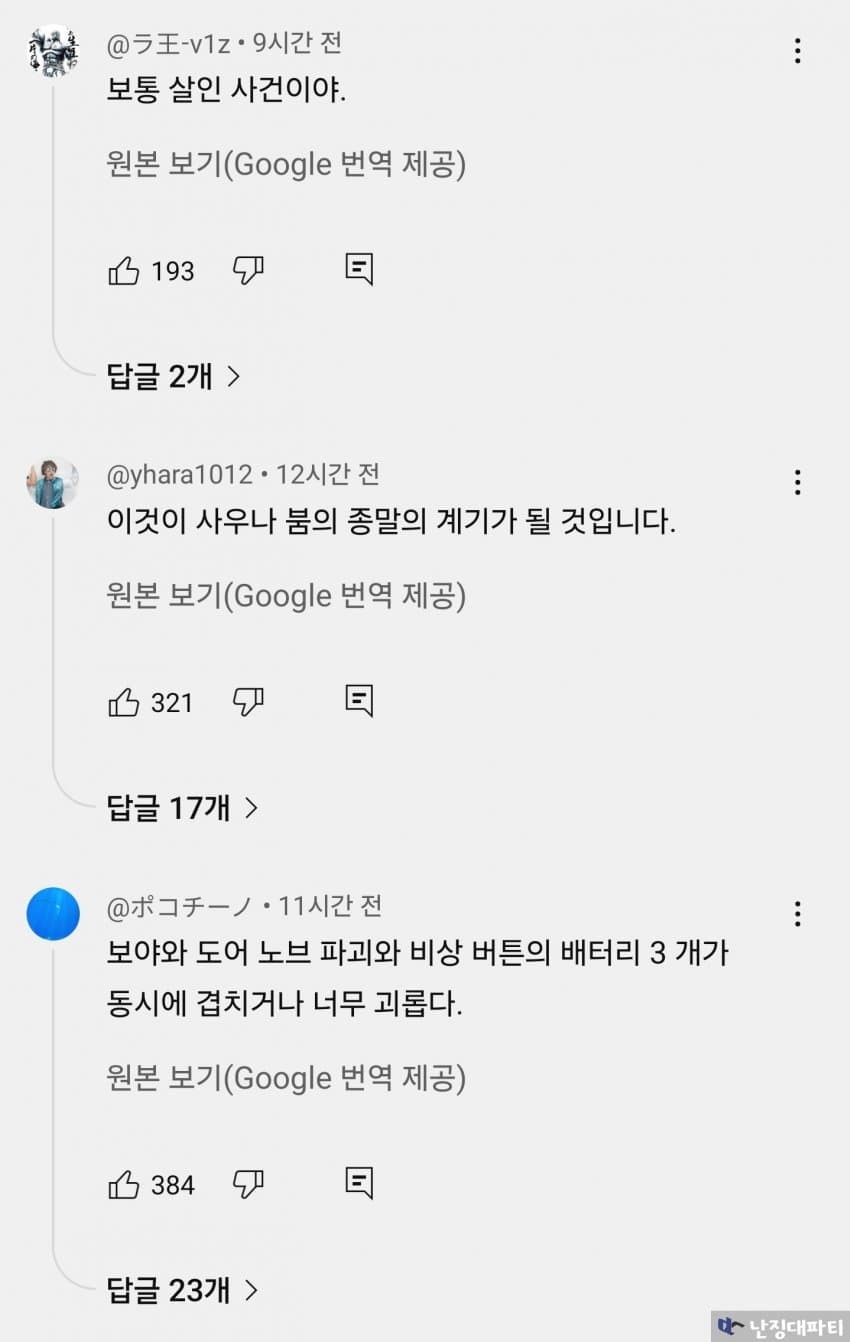Like the comment by @ラ王-v1z
The image size is (850, 1342).
click(x=123, y=270)
